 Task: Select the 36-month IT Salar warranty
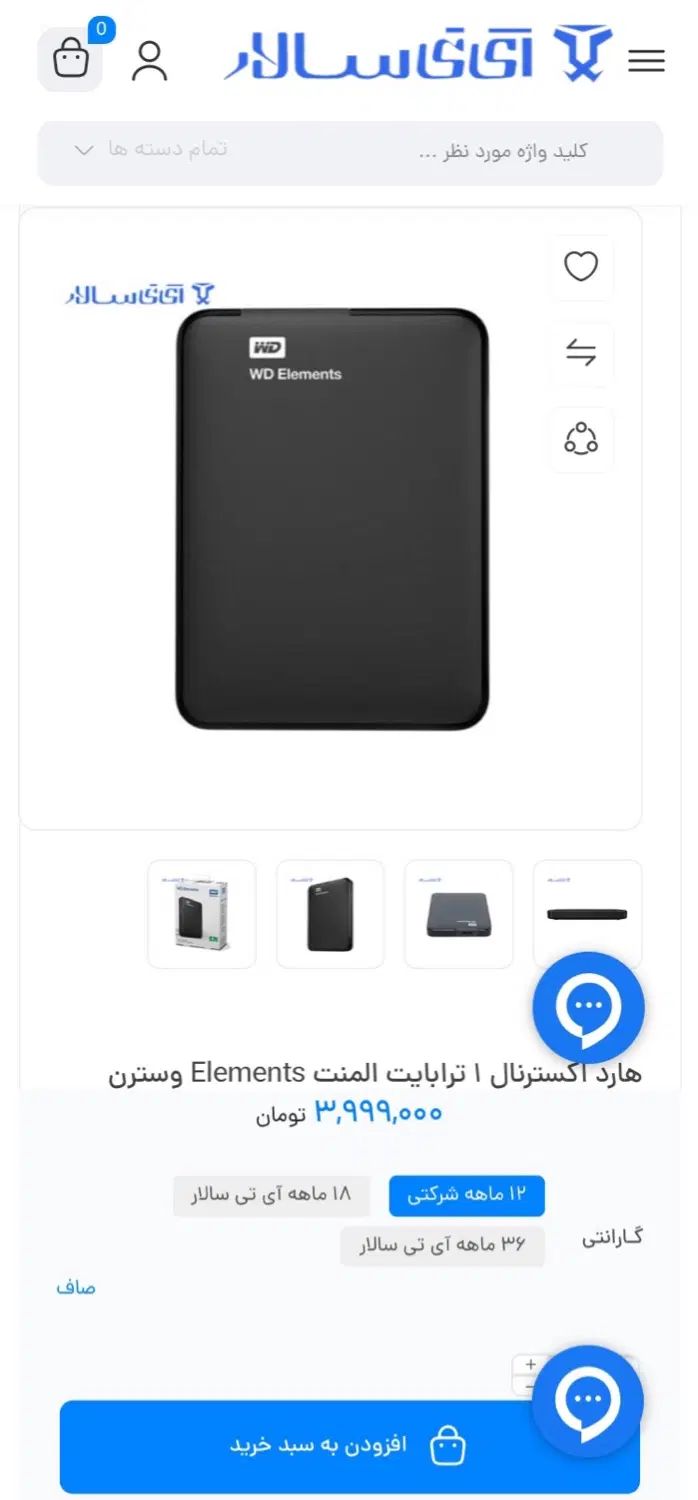[442, 1246]
